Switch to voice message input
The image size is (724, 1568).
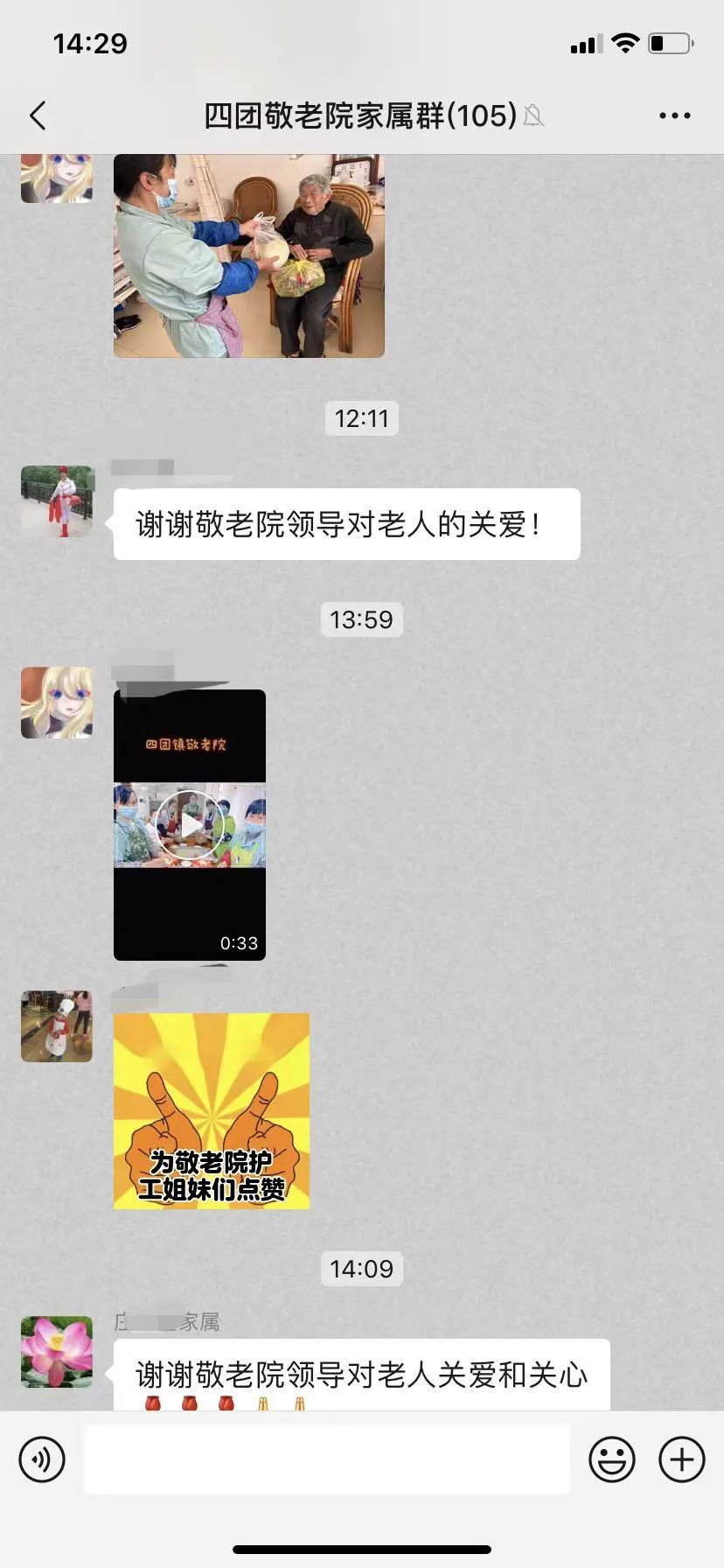(x=42, y=1459)
